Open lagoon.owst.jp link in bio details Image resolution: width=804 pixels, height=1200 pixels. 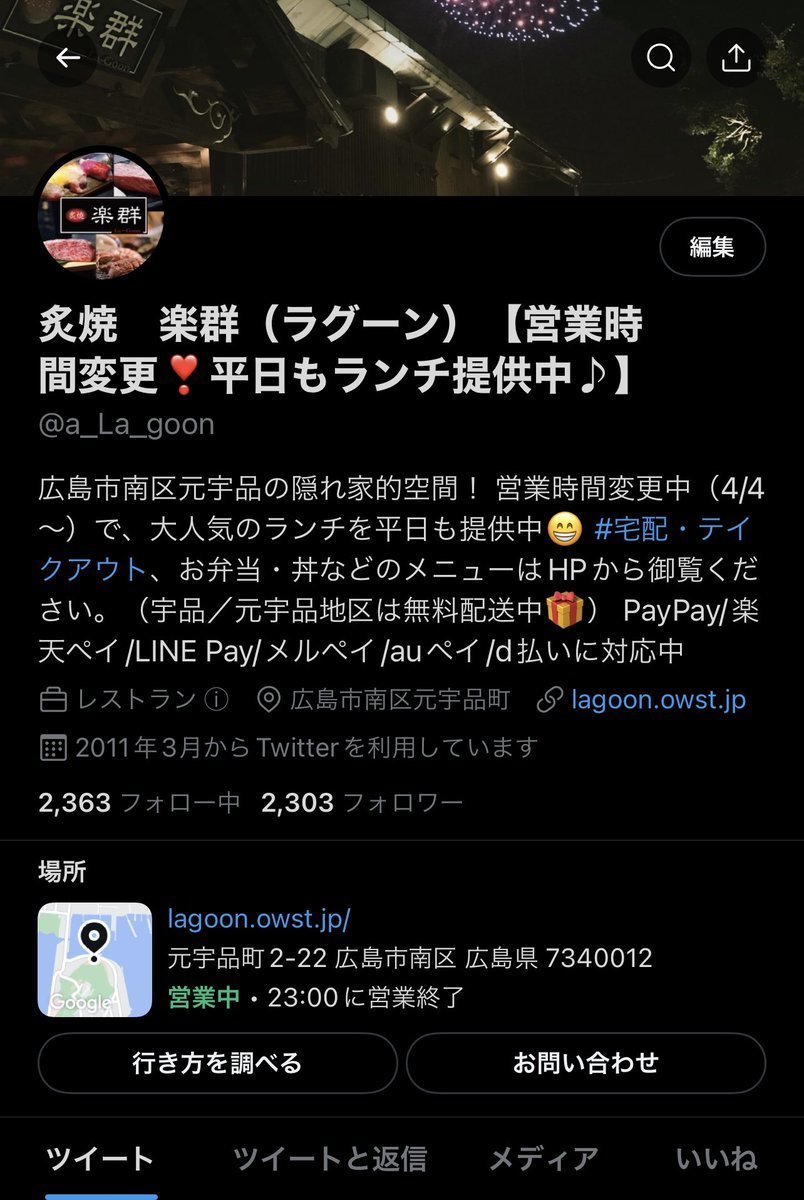pyautogui.click(x=658, y=699)
